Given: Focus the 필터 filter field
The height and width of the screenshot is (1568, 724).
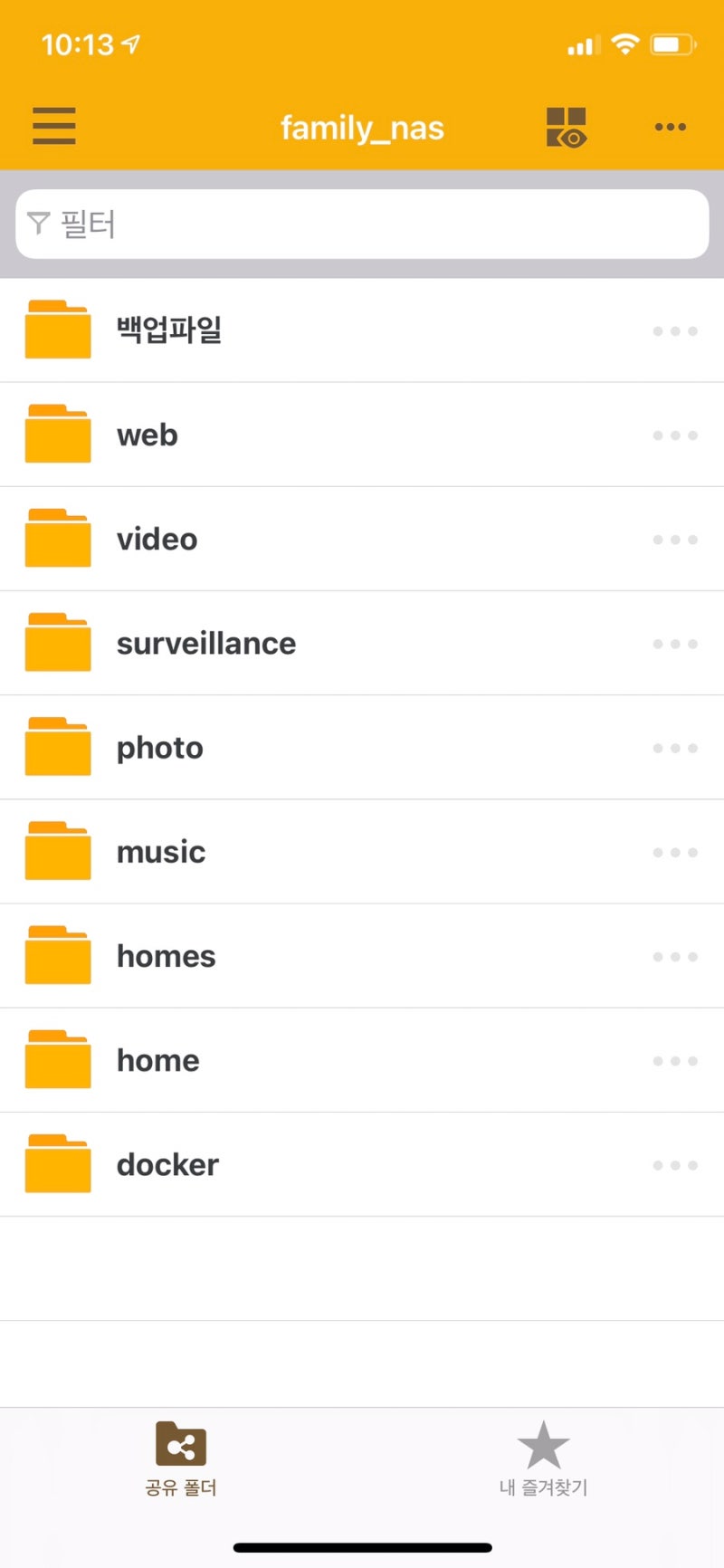Looking at the screenshot, I should (x=362, y=224).
